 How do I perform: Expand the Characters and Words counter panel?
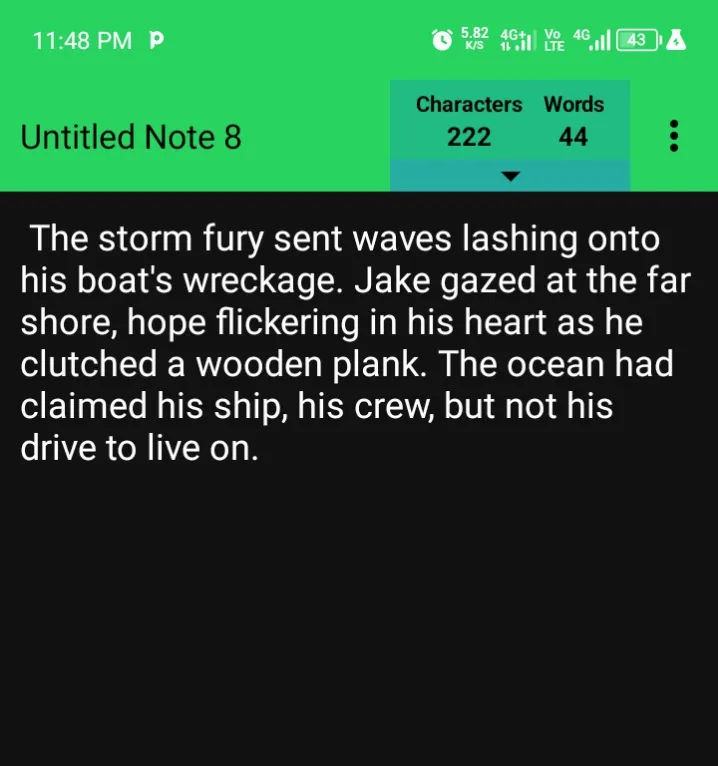(x=510, y=176)
